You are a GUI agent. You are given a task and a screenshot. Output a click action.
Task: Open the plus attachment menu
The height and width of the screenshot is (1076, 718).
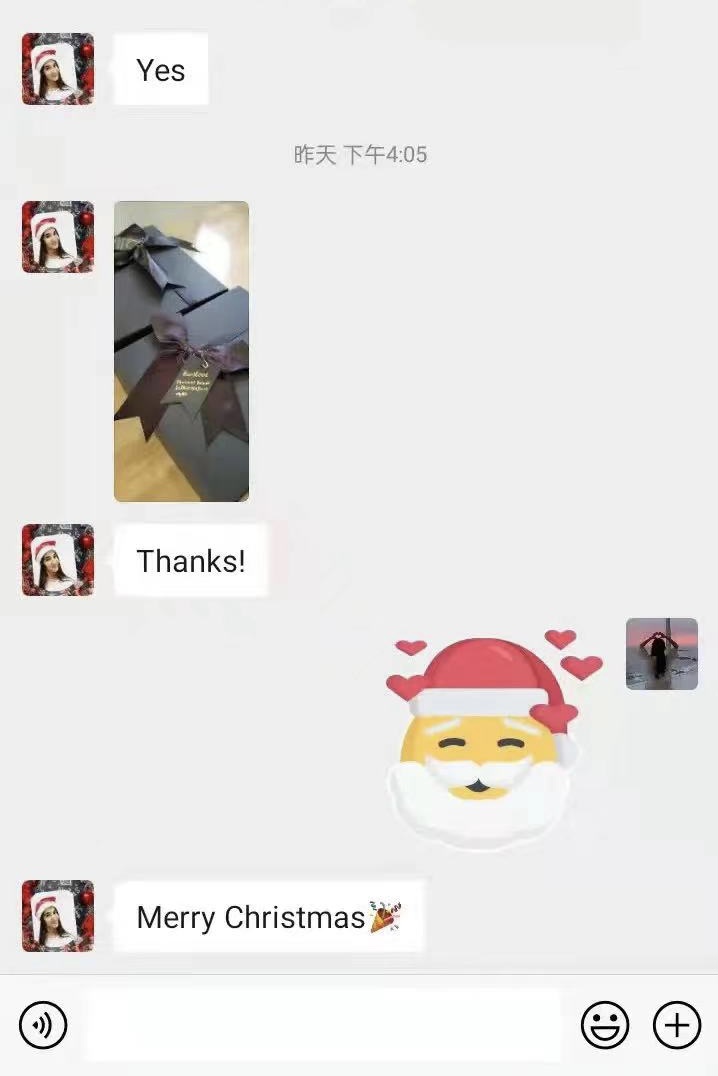click(677, 1025)
